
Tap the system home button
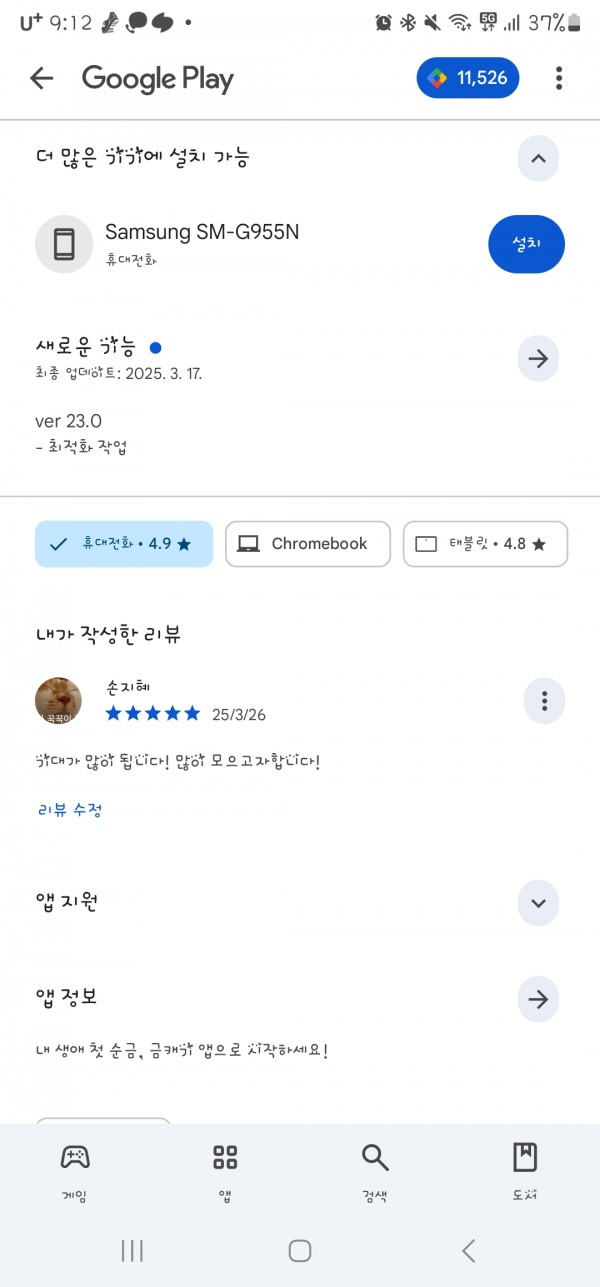[x=300, y=1250]
